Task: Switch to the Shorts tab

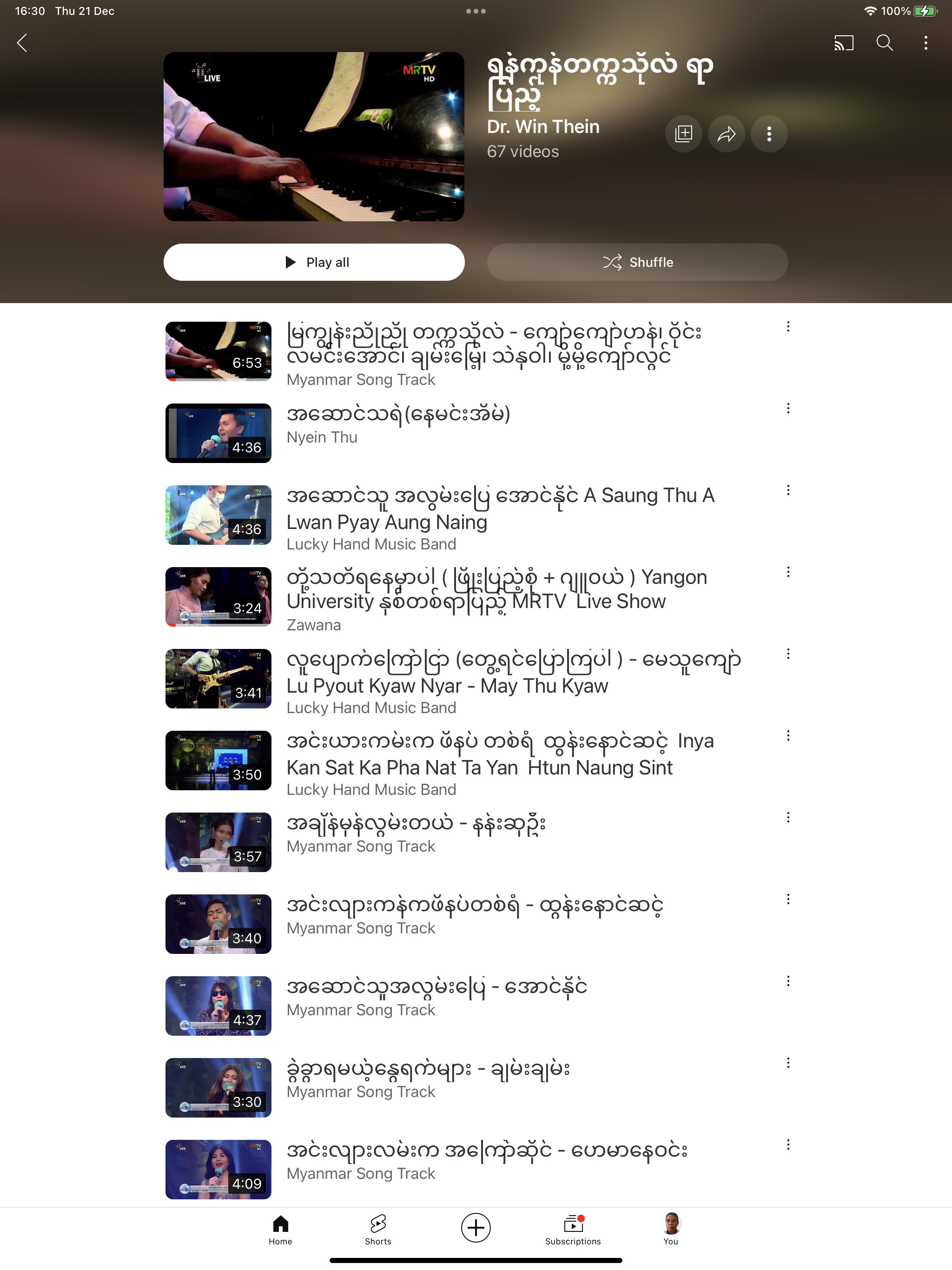Action: click(x=378, y=1230)
